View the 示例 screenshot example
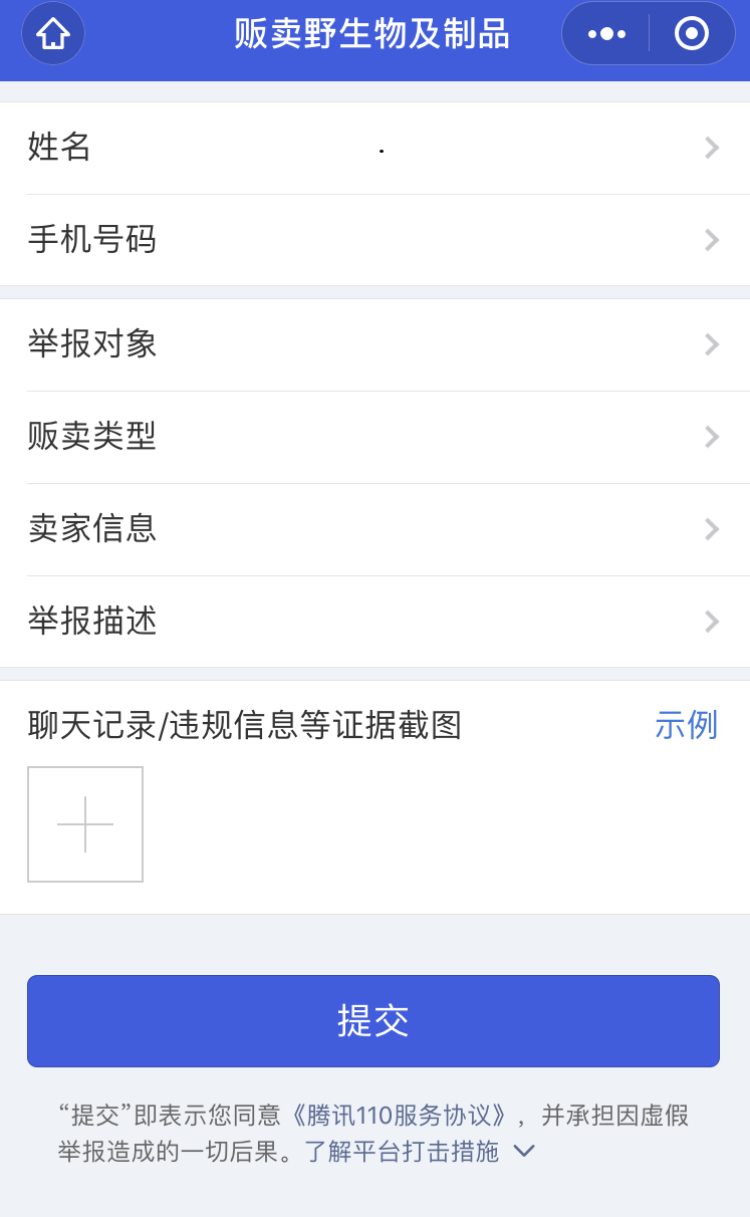Image resolution: width=750 pixels, height=1217 pixels. 686,725
